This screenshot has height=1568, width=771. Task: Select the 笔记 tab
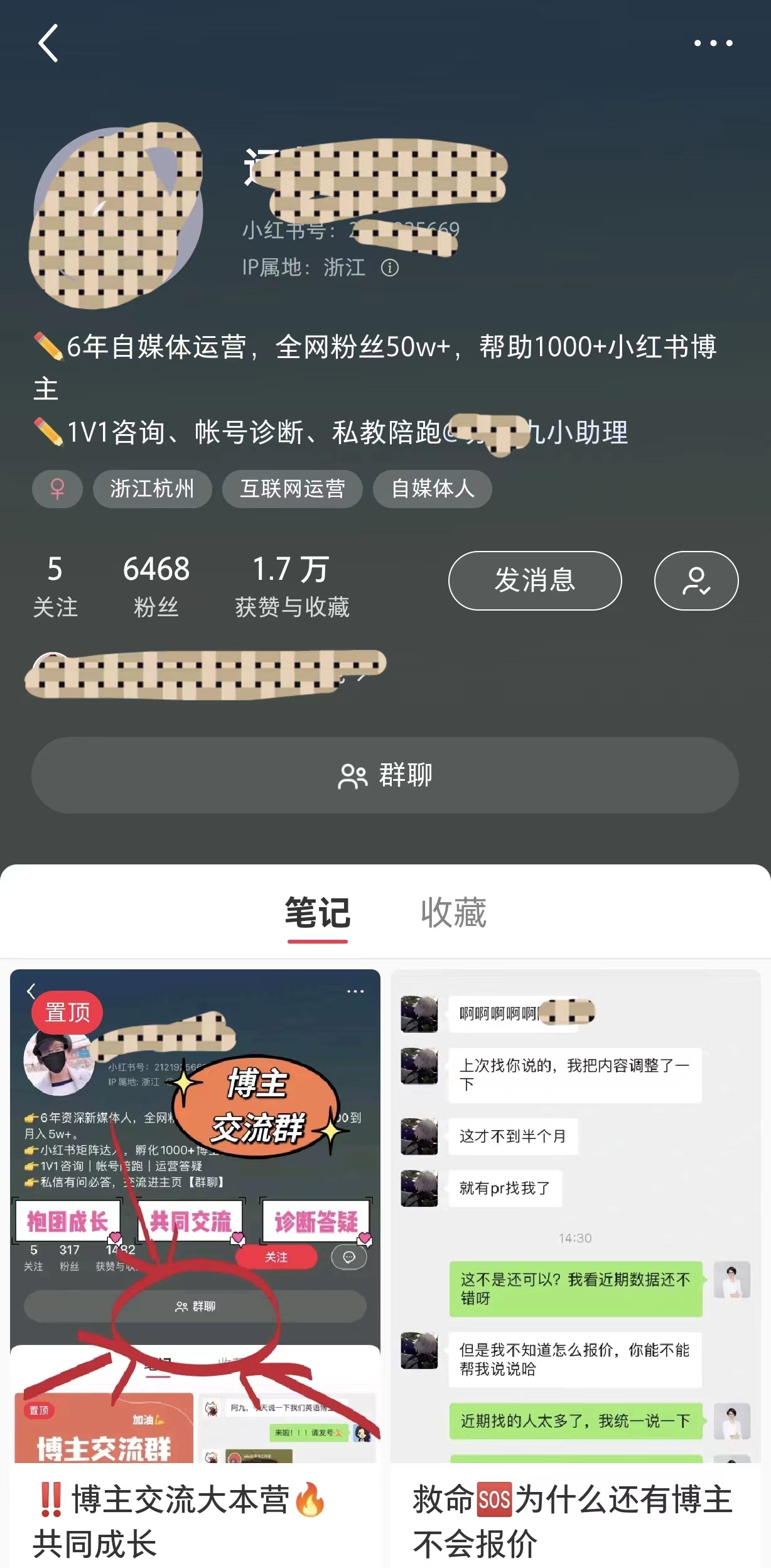coord(318,913)
